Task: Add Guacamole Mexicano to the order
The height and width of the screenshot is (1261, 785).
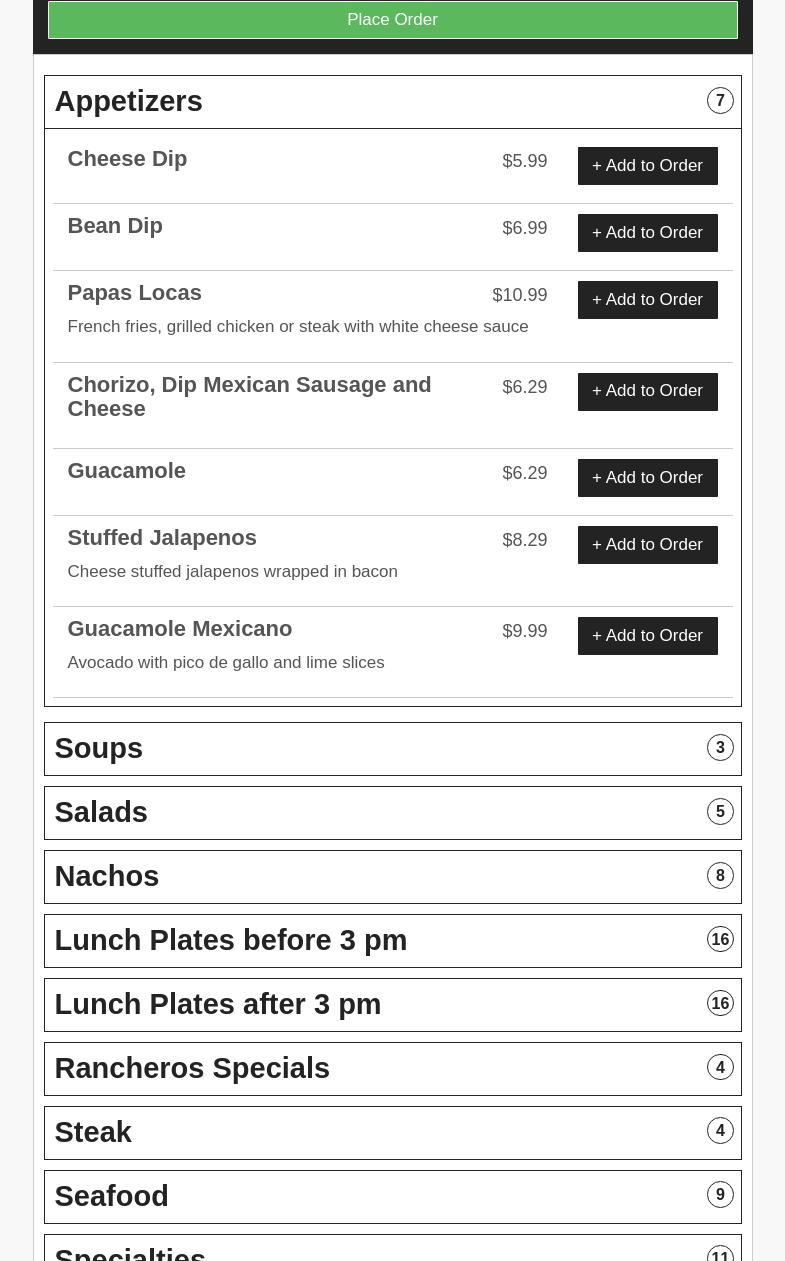Action: coord(647,636)
